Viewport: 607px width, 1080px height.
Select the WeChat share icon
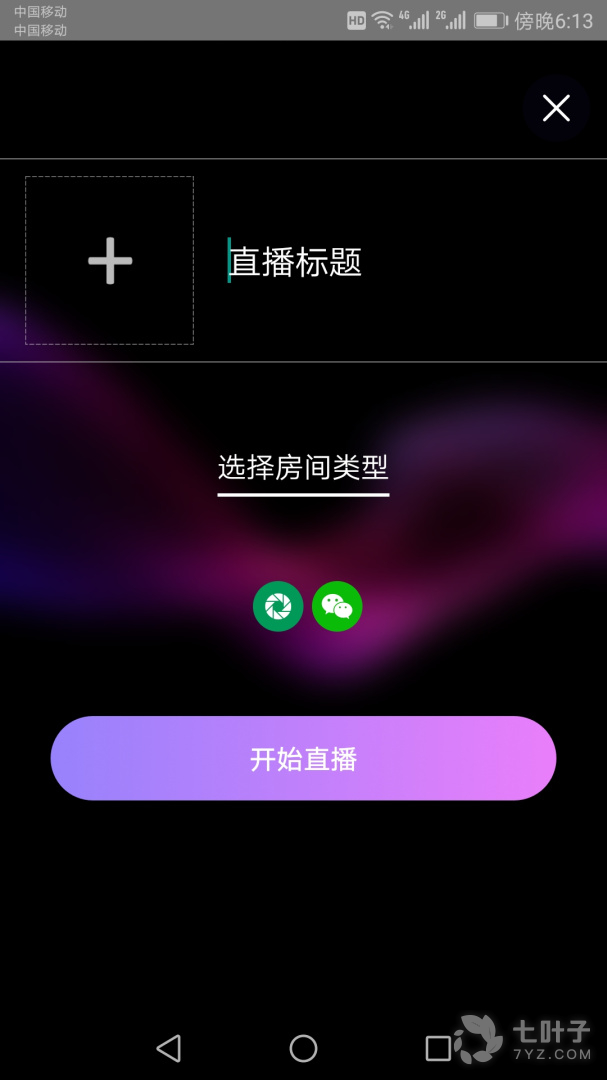click(337, 606)
